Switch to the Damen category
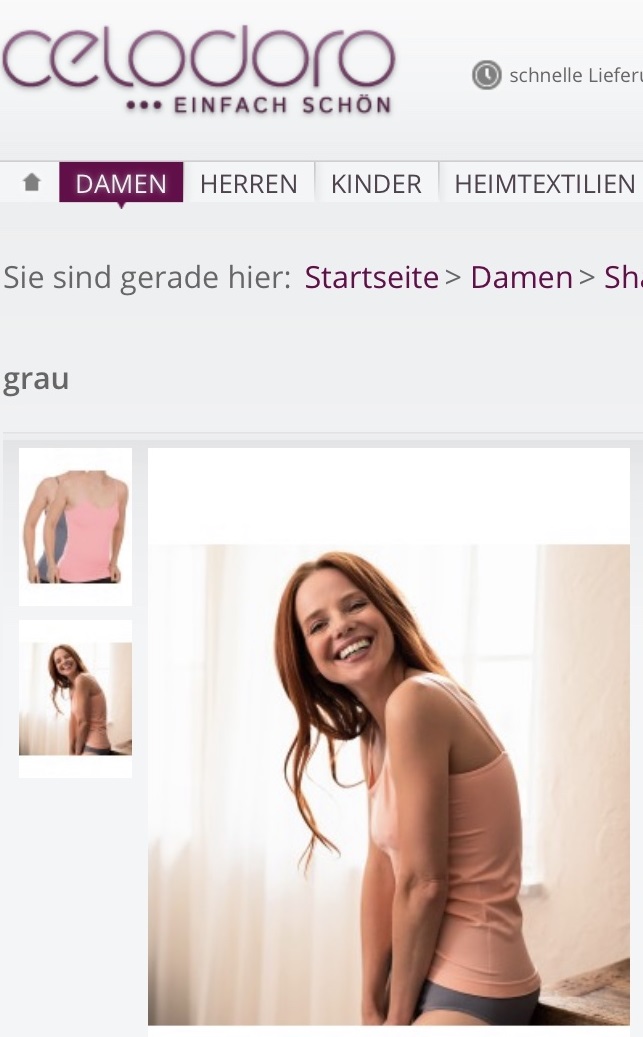The height and width of the screenshot is (1037, 643). pos(121,183)
